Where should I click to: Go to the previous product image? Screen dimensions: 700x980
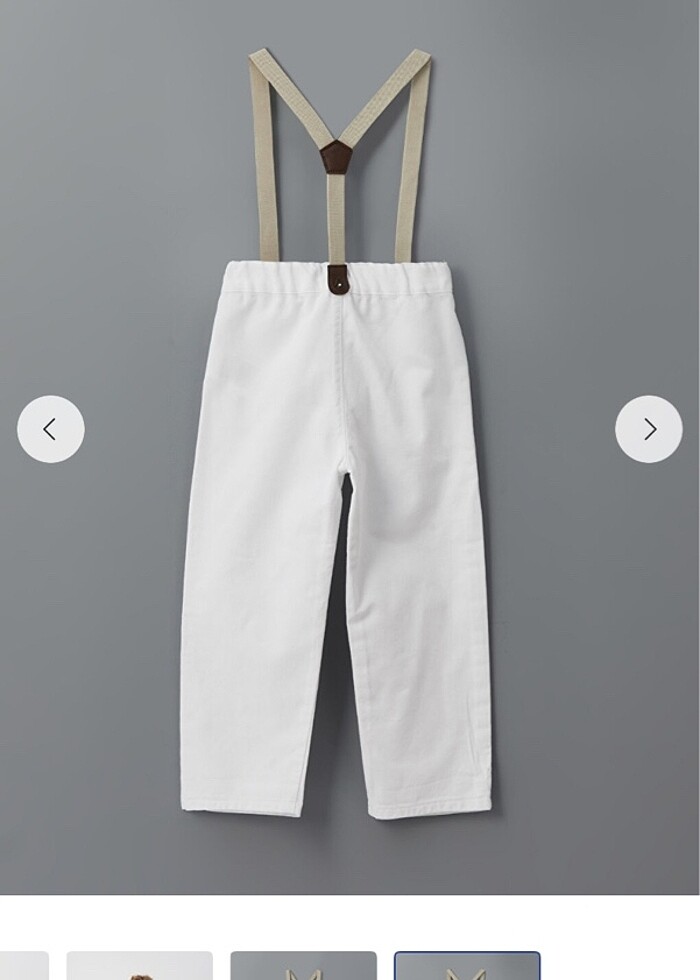[50, 429]
